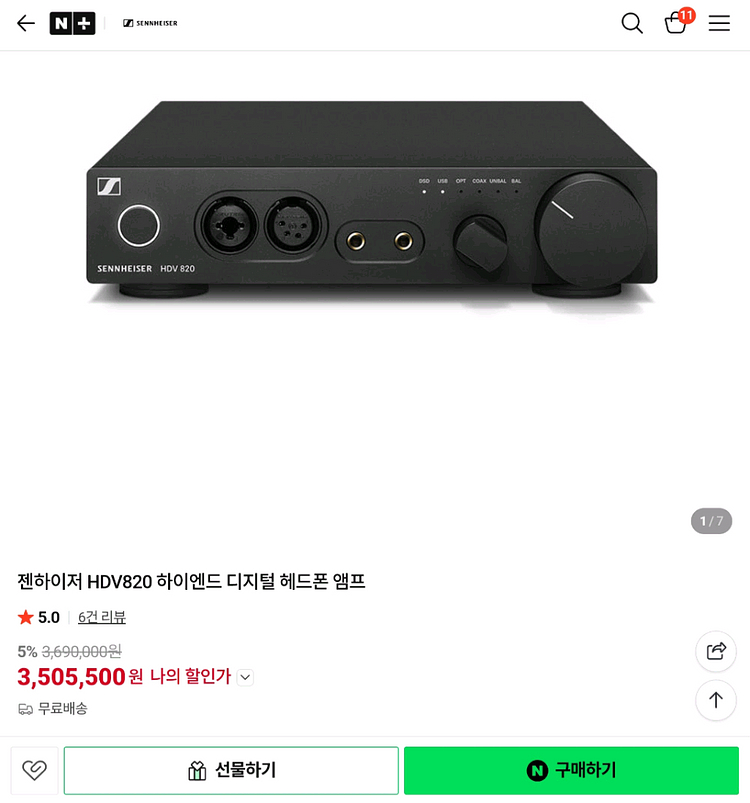Viewport: 750px width, 803px height.
Task: Open the hamburger menu
Action: click(x=719, y=23)
